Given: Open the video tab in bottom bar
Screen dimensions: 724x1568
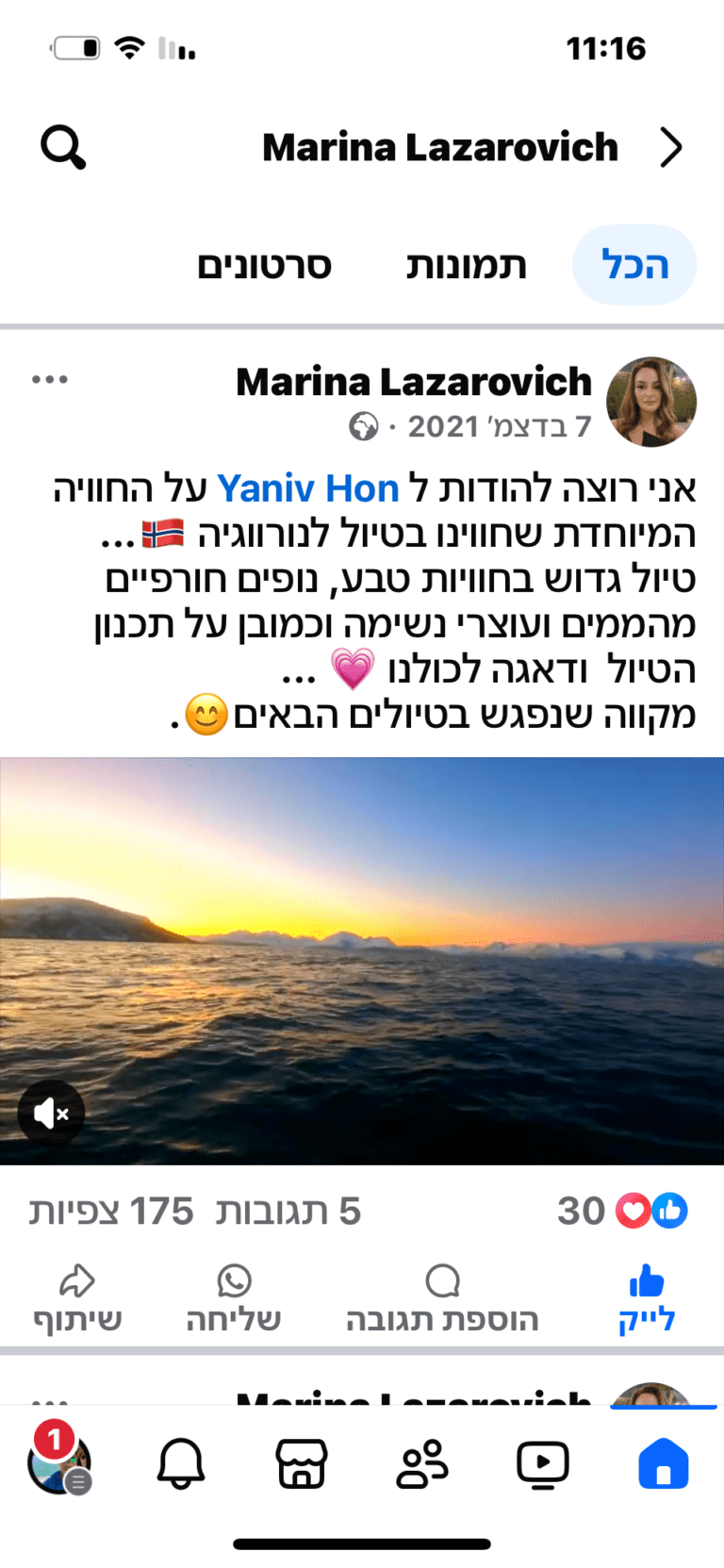Looking at the screenshot, I should (x=543, y=1464).
